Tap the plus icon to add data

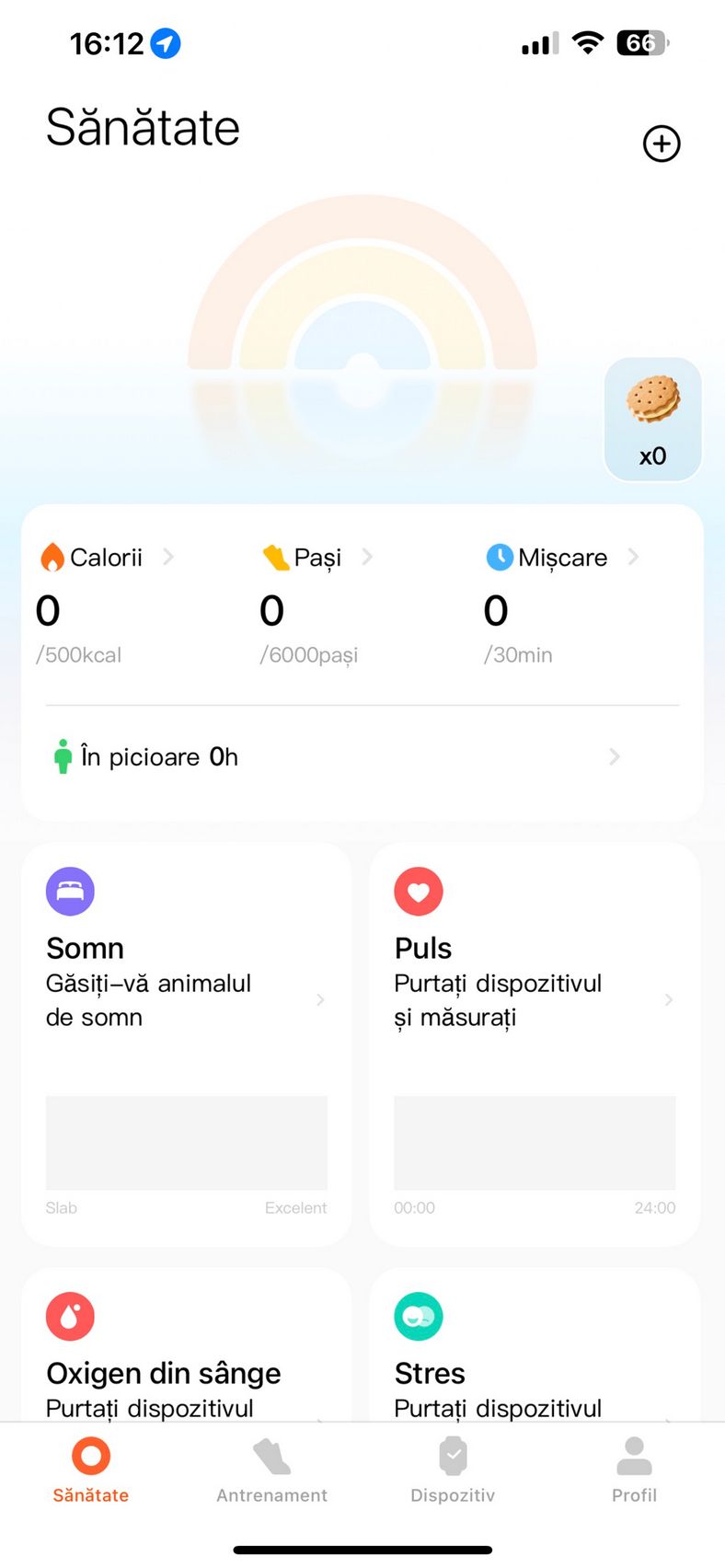point(661,144)
